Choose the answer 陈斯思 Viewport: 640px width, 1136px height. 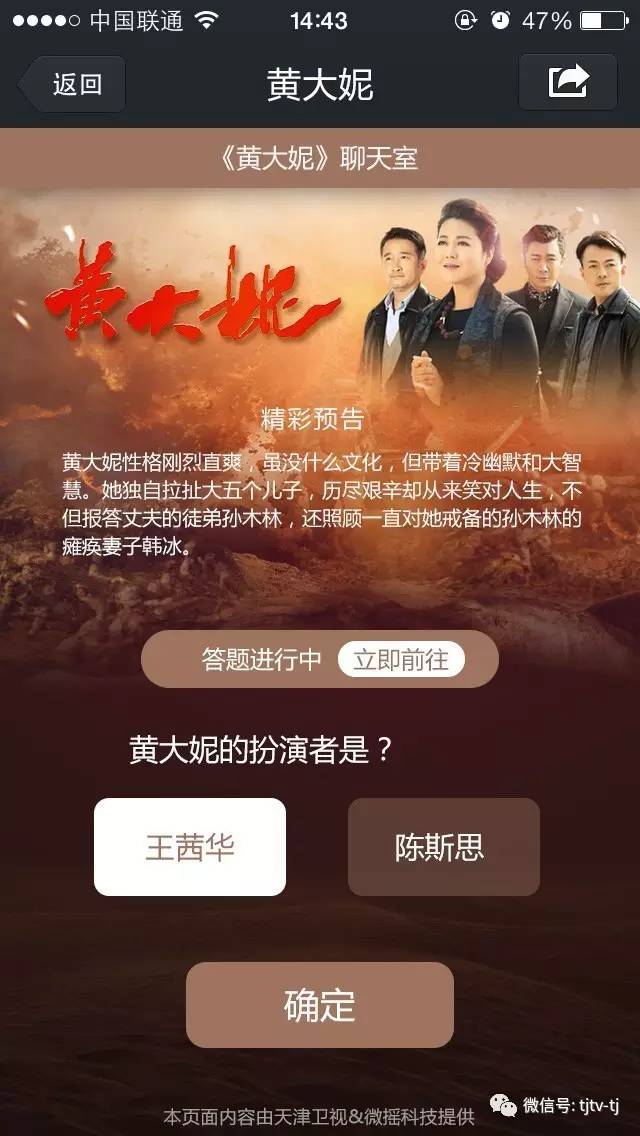(443, 847)
